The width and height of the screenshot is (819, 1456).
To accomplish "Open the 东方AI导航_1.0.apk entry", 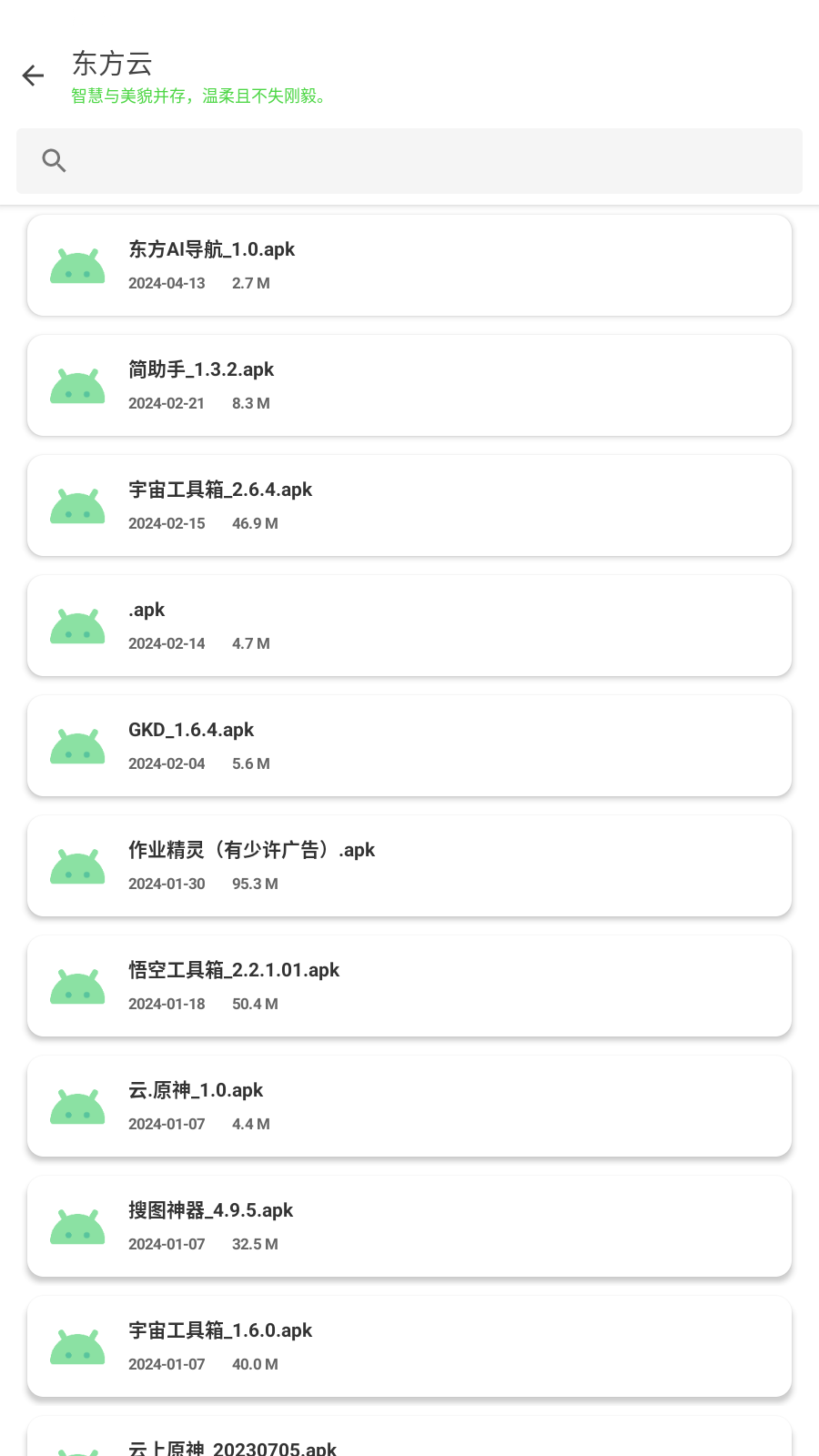I will click(x=409, y=266).
